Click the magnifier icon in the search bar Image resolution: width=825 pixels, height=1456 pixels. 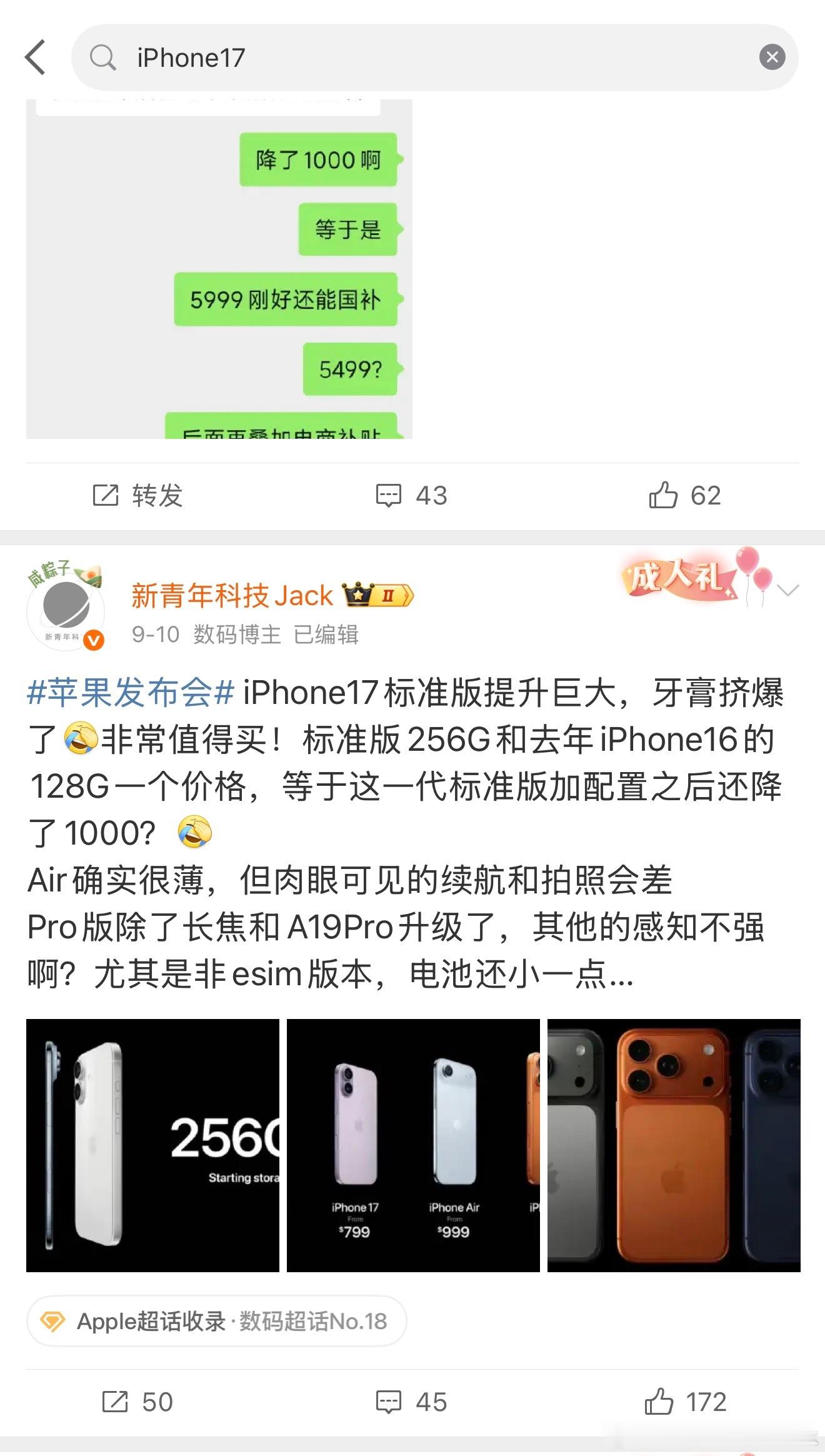[x=103, y=58]
